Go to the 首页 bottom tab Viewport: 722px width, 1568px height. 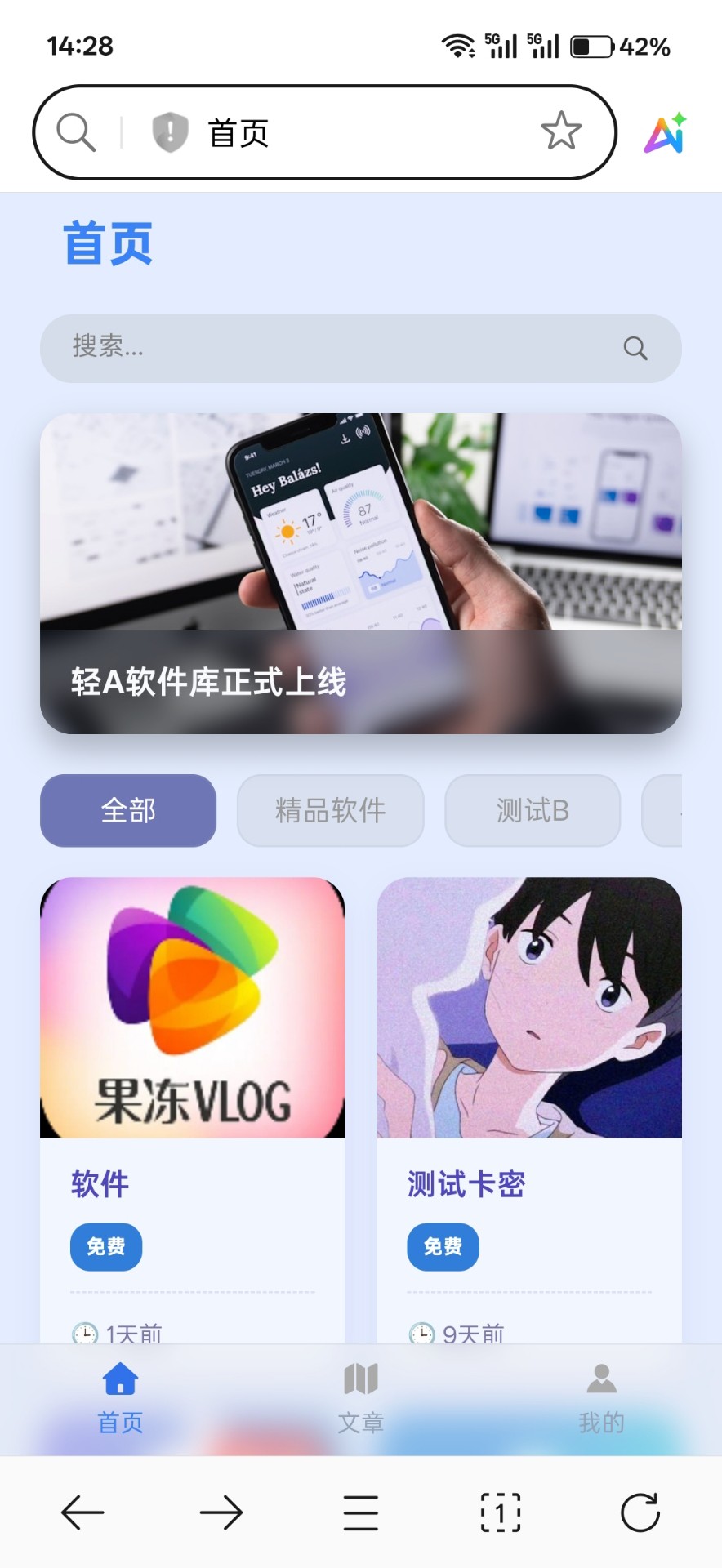coord(120,1397)
